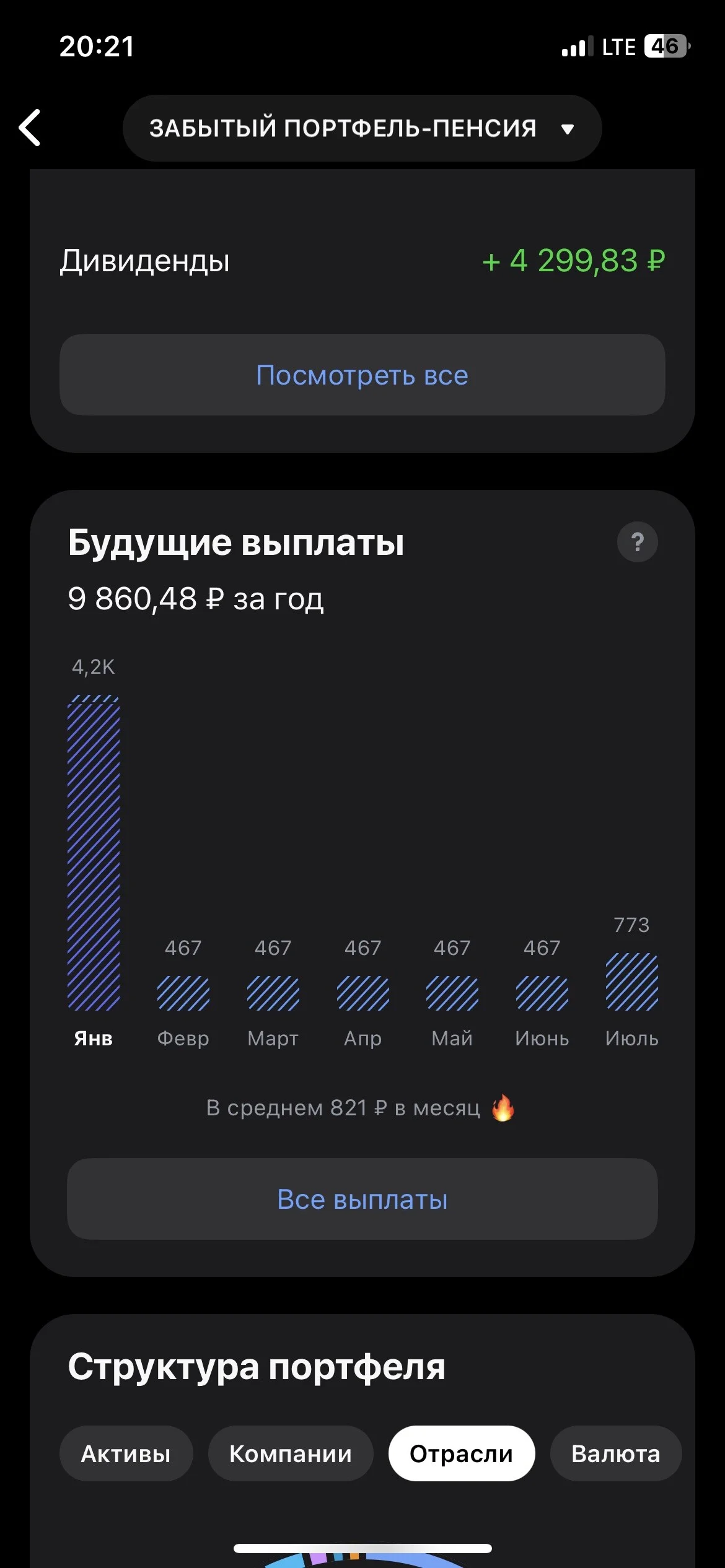725x1568 pixels.
Task: Tap Посмотреть все button under dividends
Action: pyautogui.click(x=362, y=375)
